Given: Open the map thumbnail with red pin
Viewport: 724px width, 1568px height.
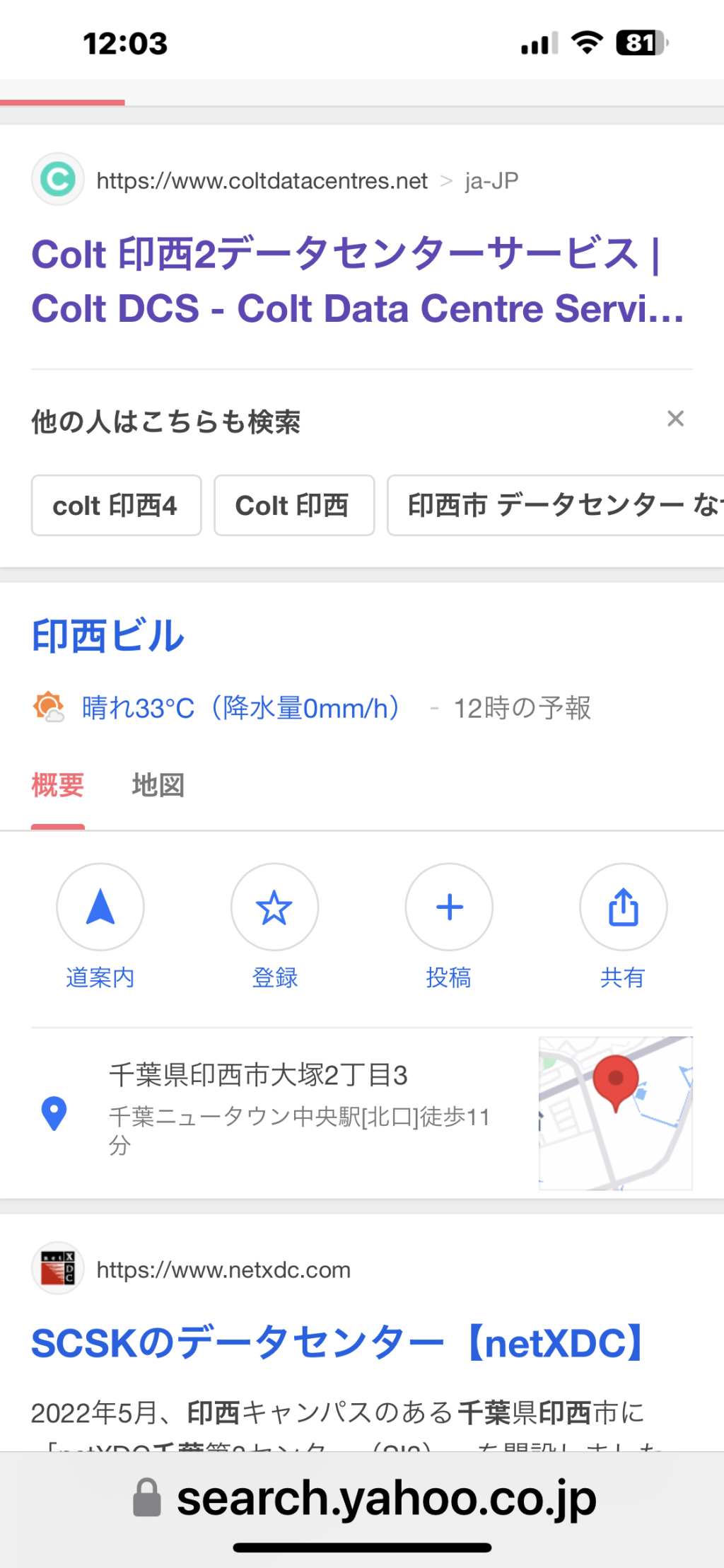Looking at the screenshot, I should (615, 1113).
